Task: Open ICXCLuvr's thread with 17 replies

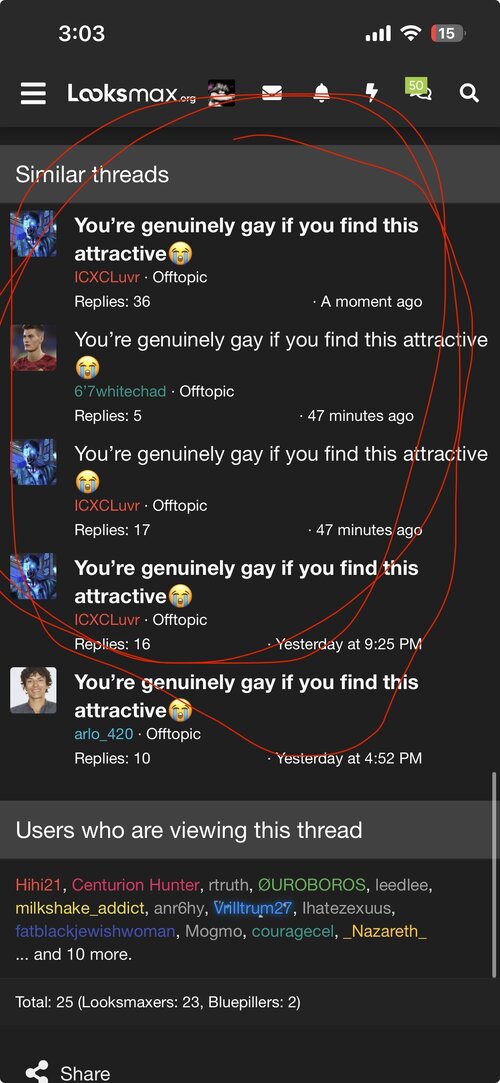Action: pos(280,466)
